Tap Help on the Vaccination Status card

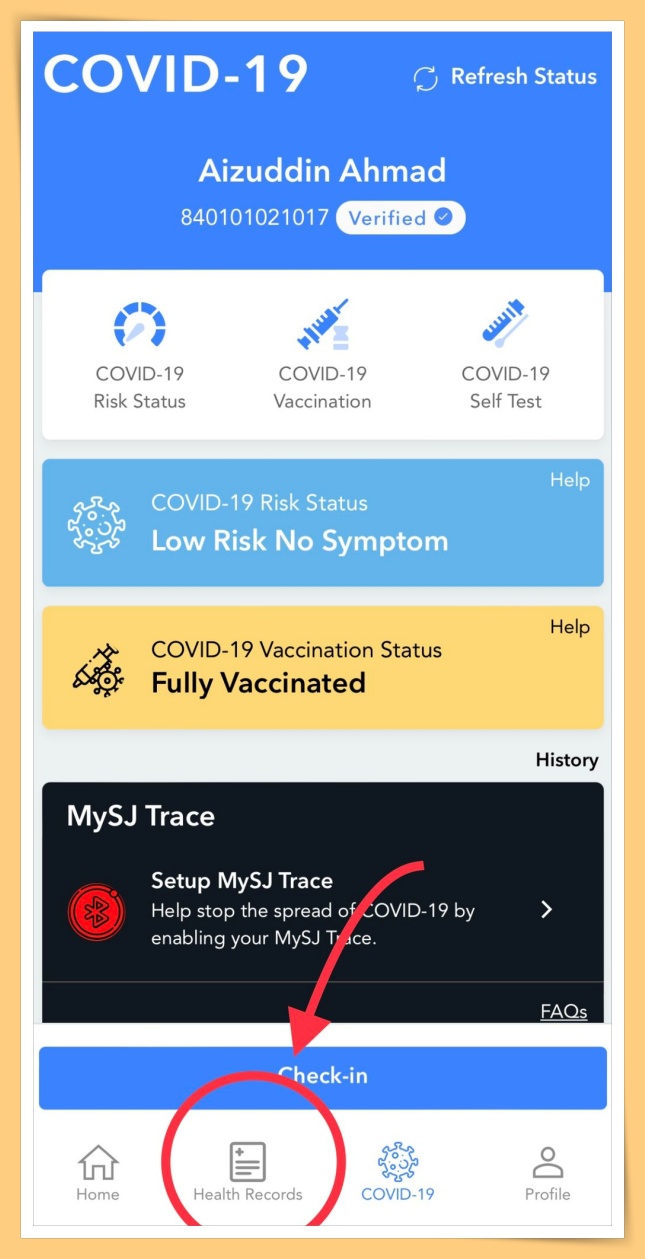click(569, 628)
